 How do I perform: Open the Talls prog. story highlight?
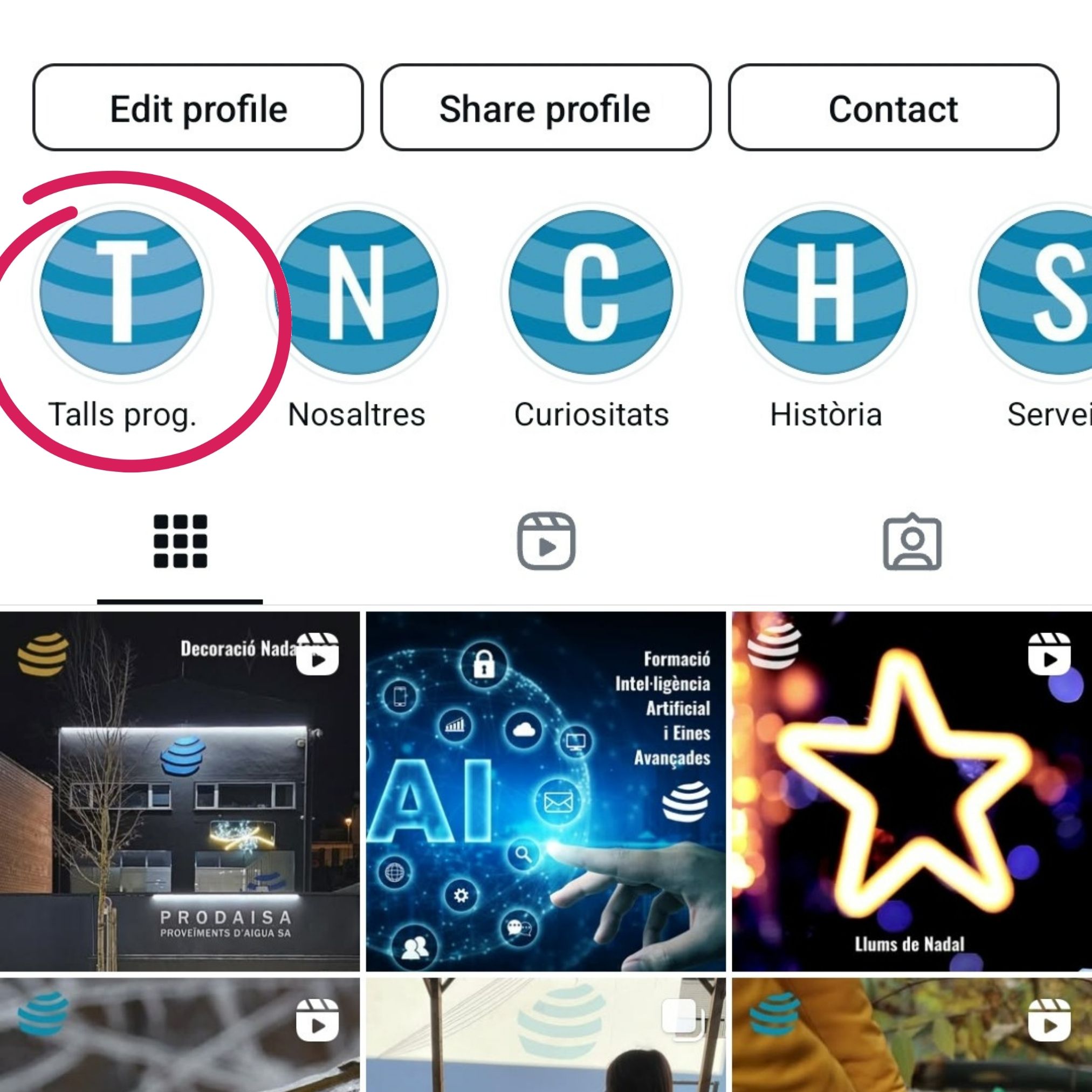click(x=121, y=293)
